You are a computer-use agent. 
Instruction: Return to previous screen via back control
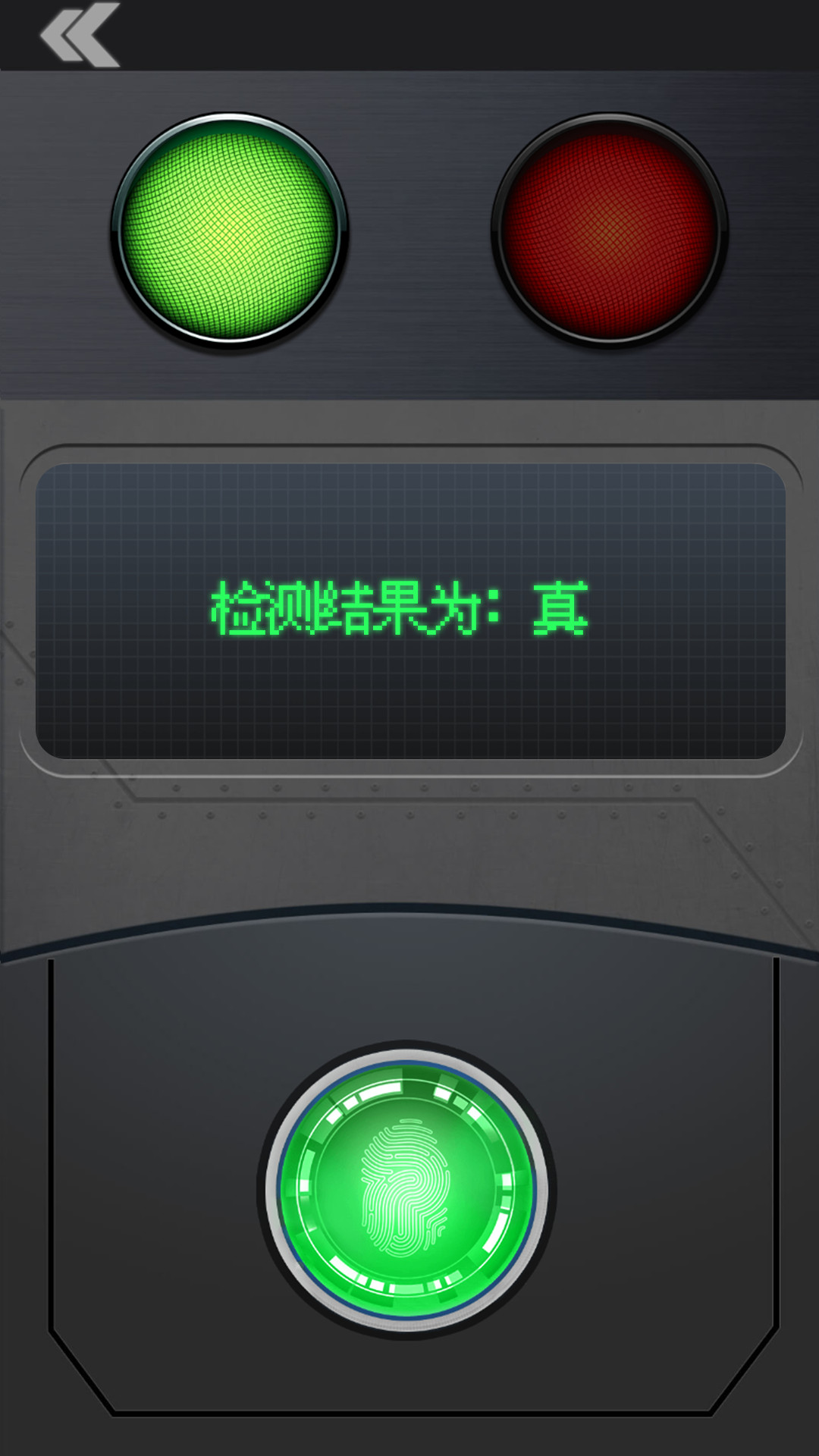[x=76, y=34]
